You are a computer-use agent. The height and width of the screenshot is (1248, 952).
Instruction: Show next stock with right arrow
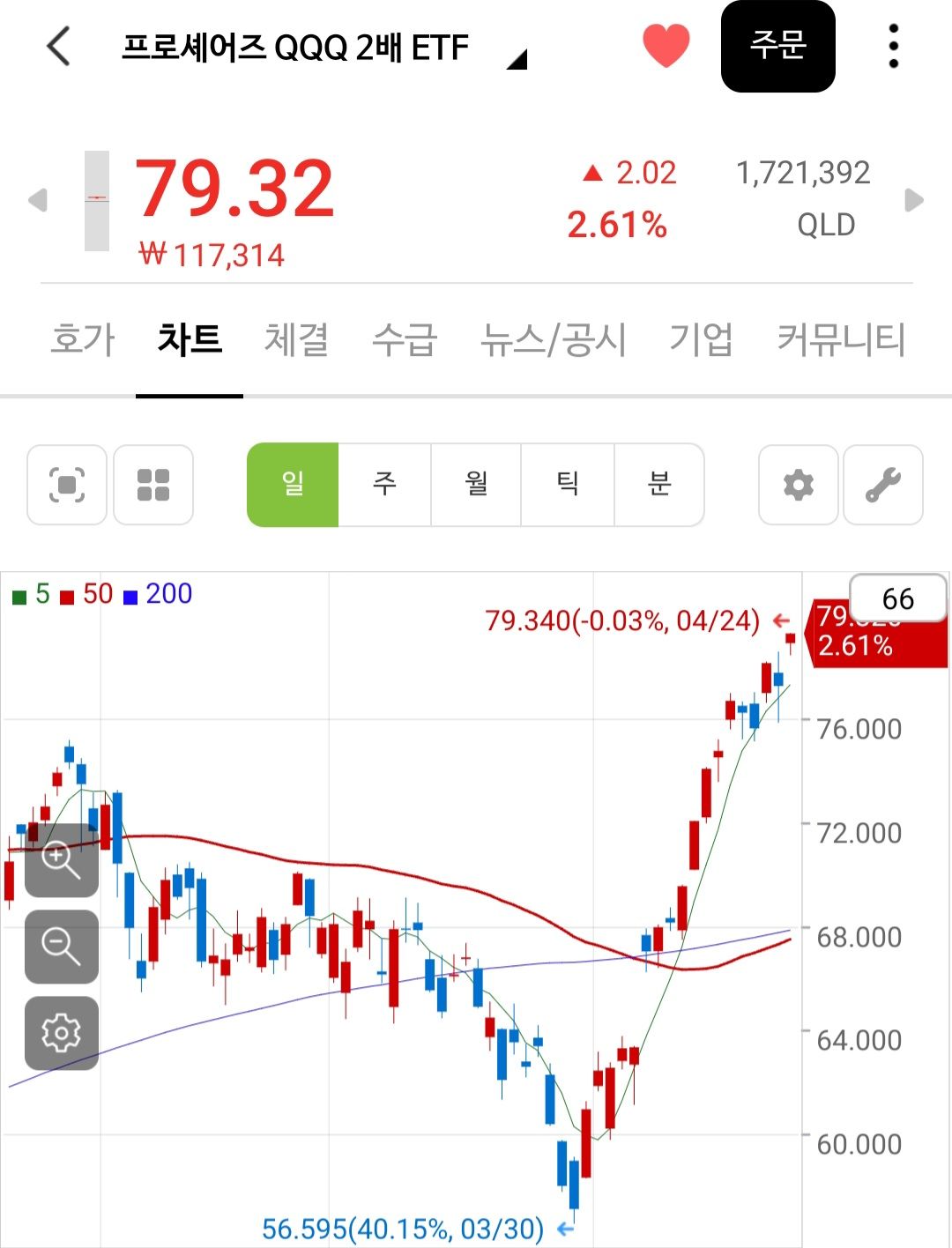[x=915, y=200]
